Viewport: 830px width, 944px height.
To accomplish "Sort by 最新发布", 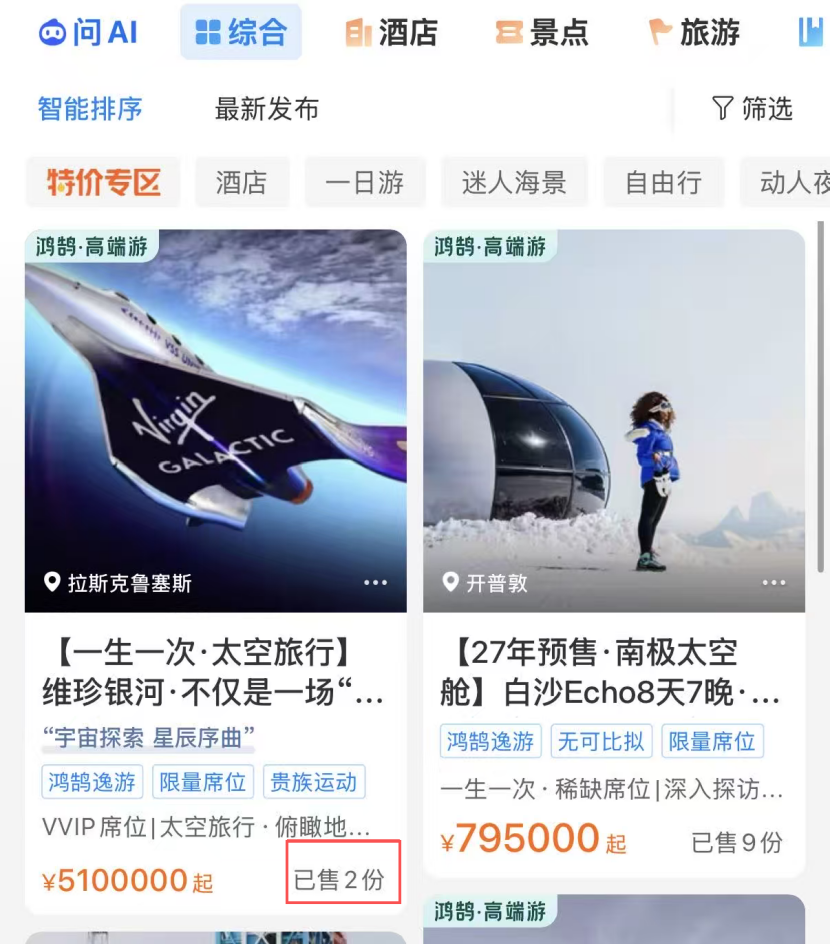I will pyautogui.click(x=267, y=109).
